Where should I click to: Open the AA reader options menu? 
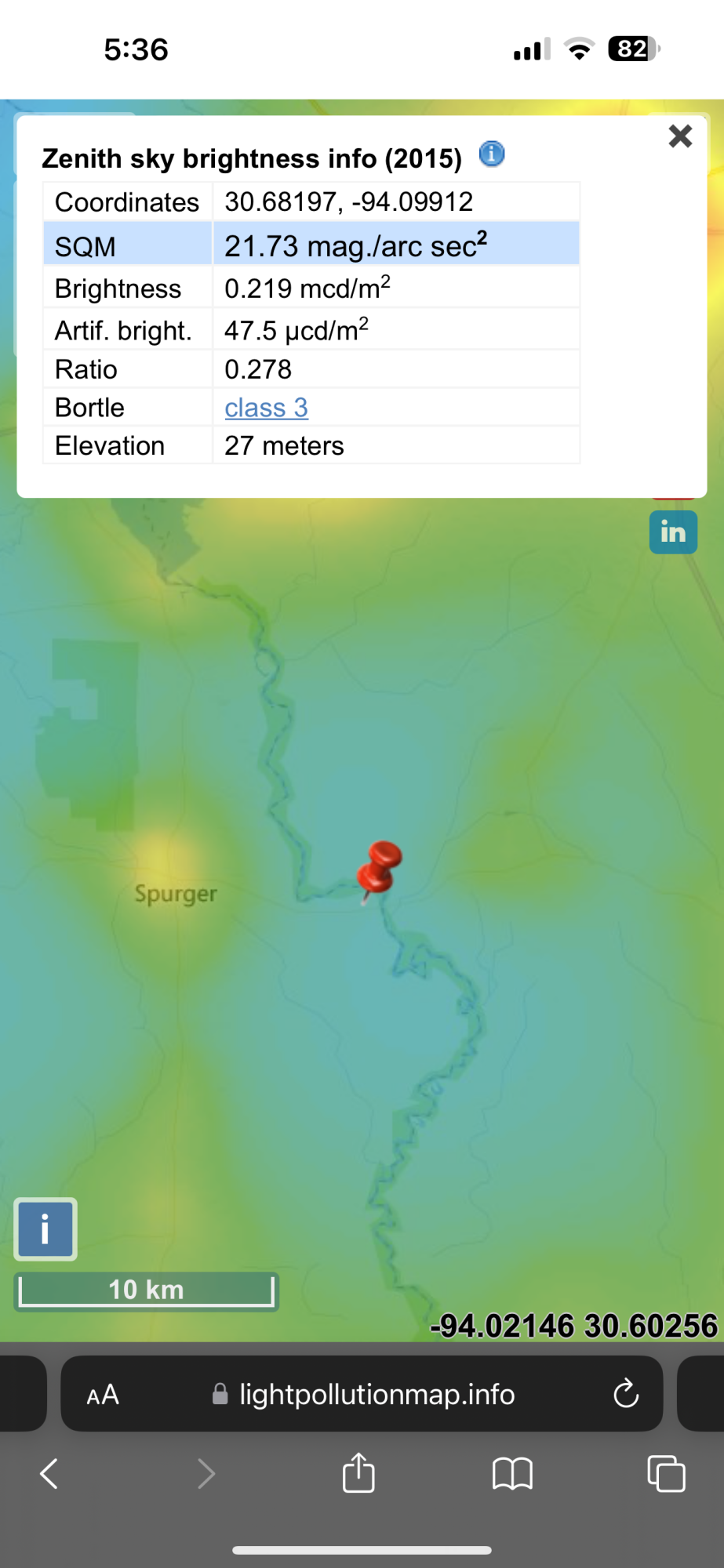coord(103,1395)
